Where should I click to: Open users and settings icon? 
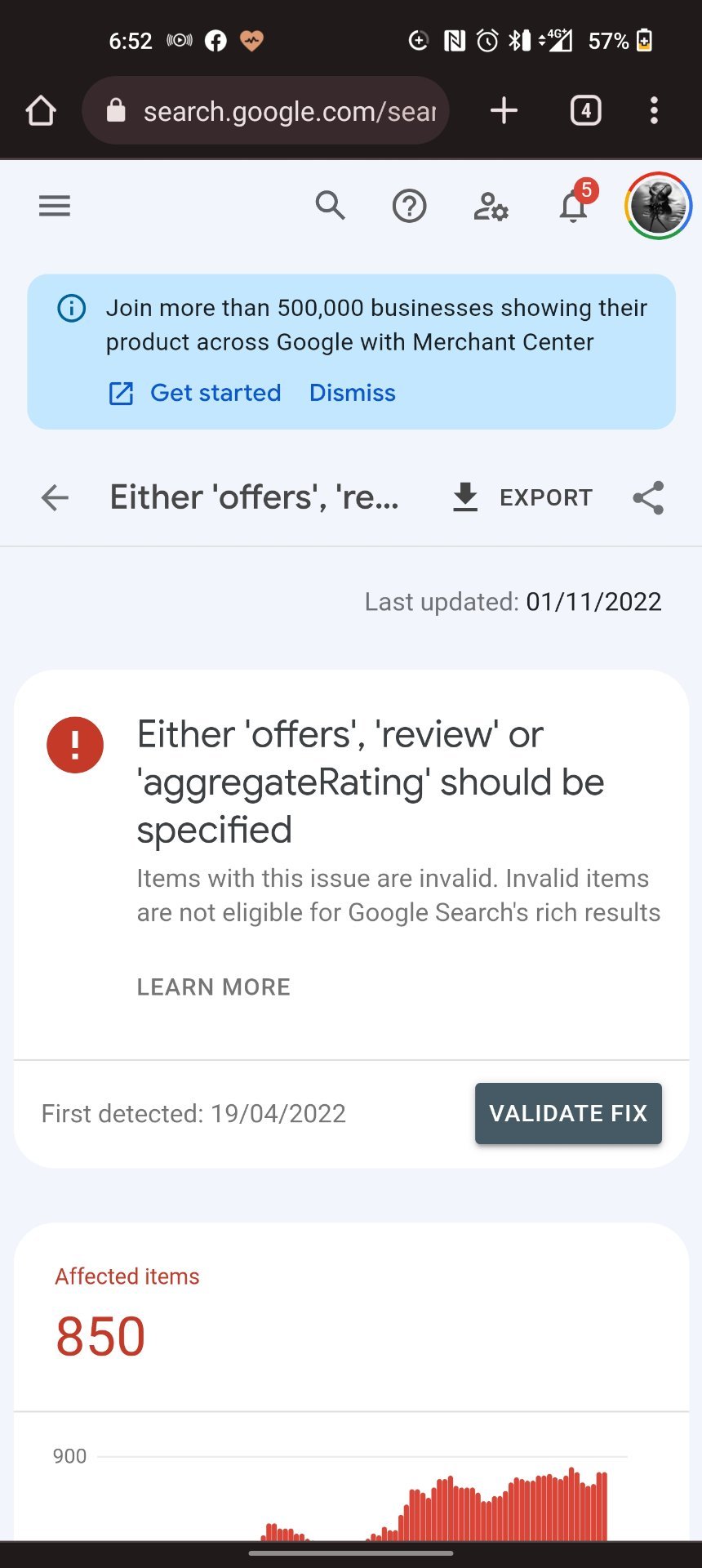[x=491, y=207]
